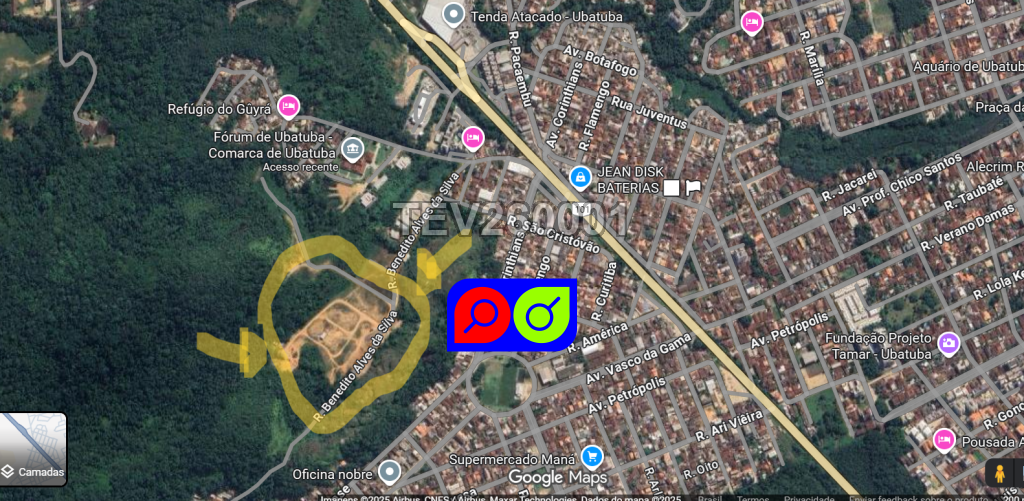Tap the Pousada hotel pin
The image size is (1024, 501).
point(944,439)
